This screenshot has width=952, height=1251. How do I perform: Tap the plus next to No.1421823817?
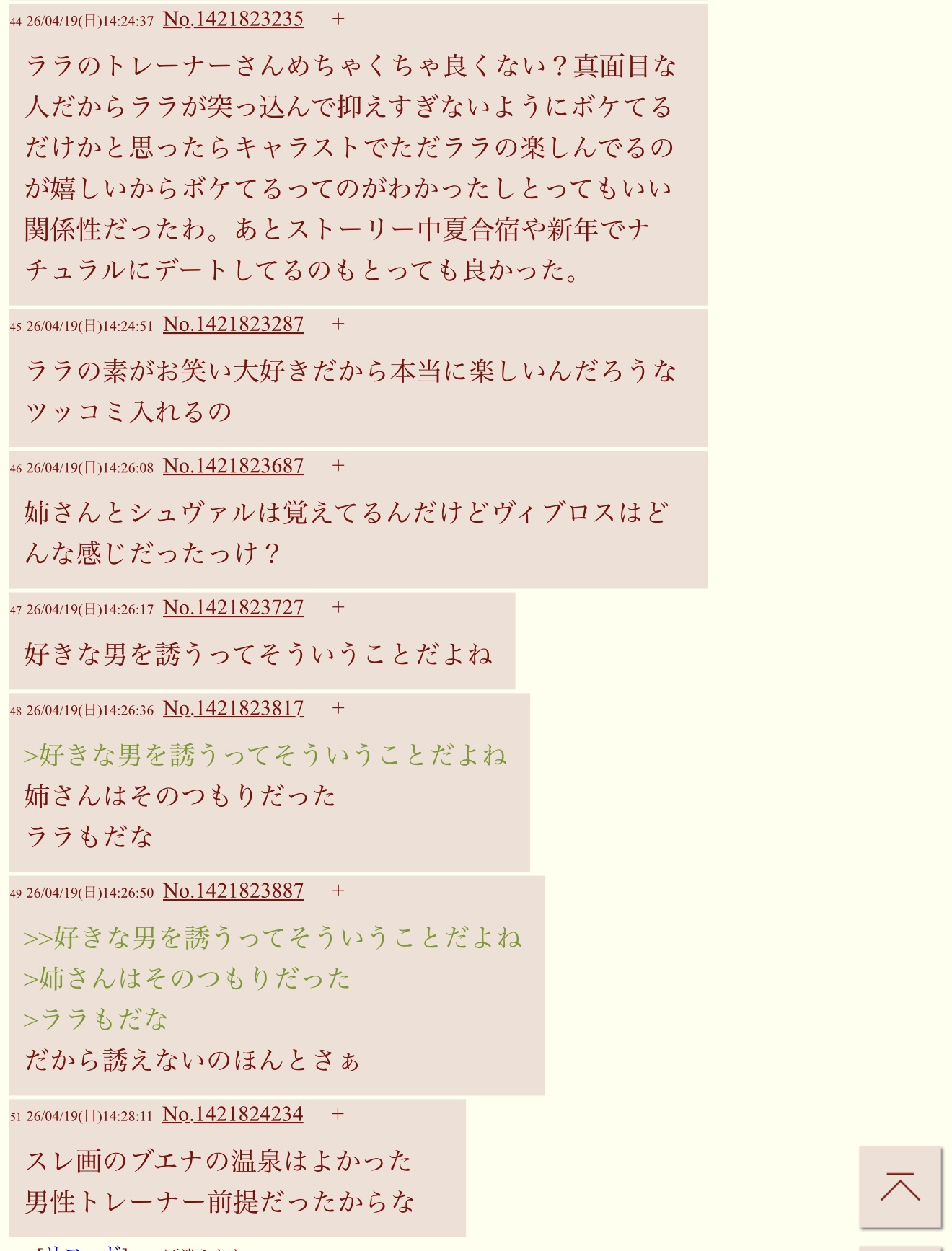tap(338, 709)
